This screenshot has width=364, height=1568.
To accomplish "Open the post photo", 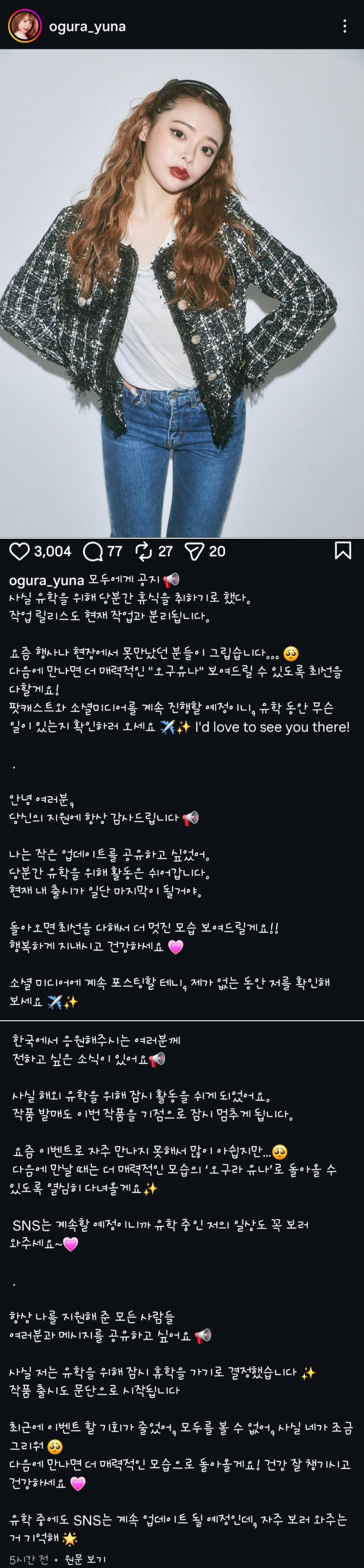I will [x=182, y=292].
